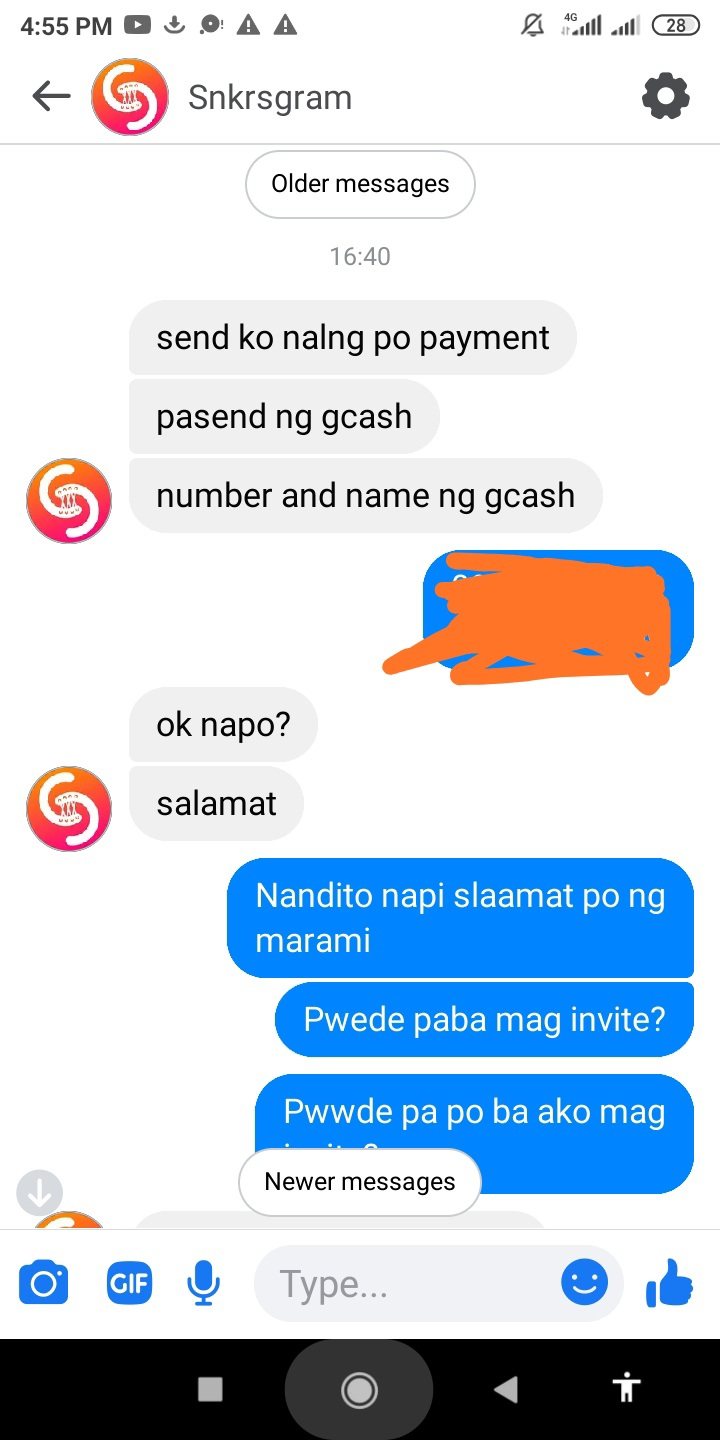Tap the scroll-down arrow button
Screen dimensions: 720x1440
40,1192
